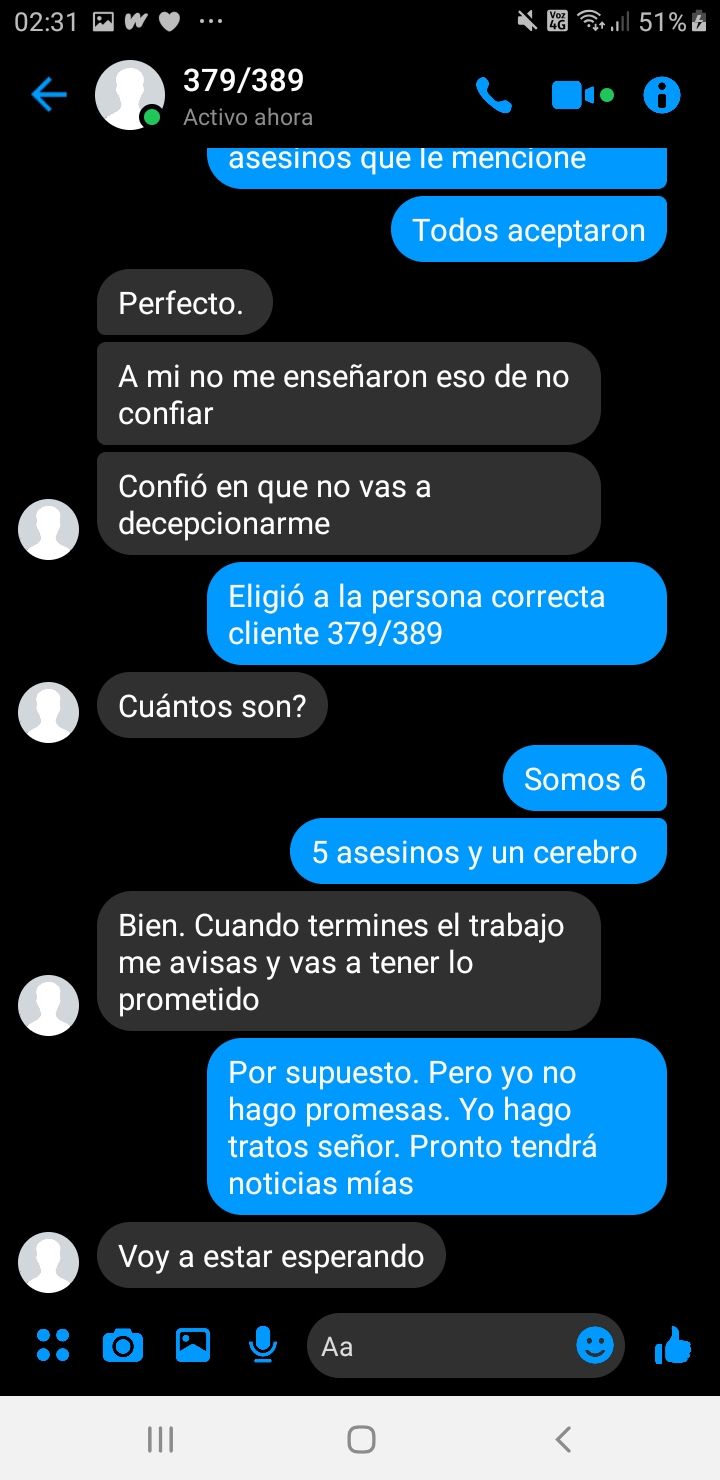
Task: Send a thumbs-up like
Action: (673, 1345)
